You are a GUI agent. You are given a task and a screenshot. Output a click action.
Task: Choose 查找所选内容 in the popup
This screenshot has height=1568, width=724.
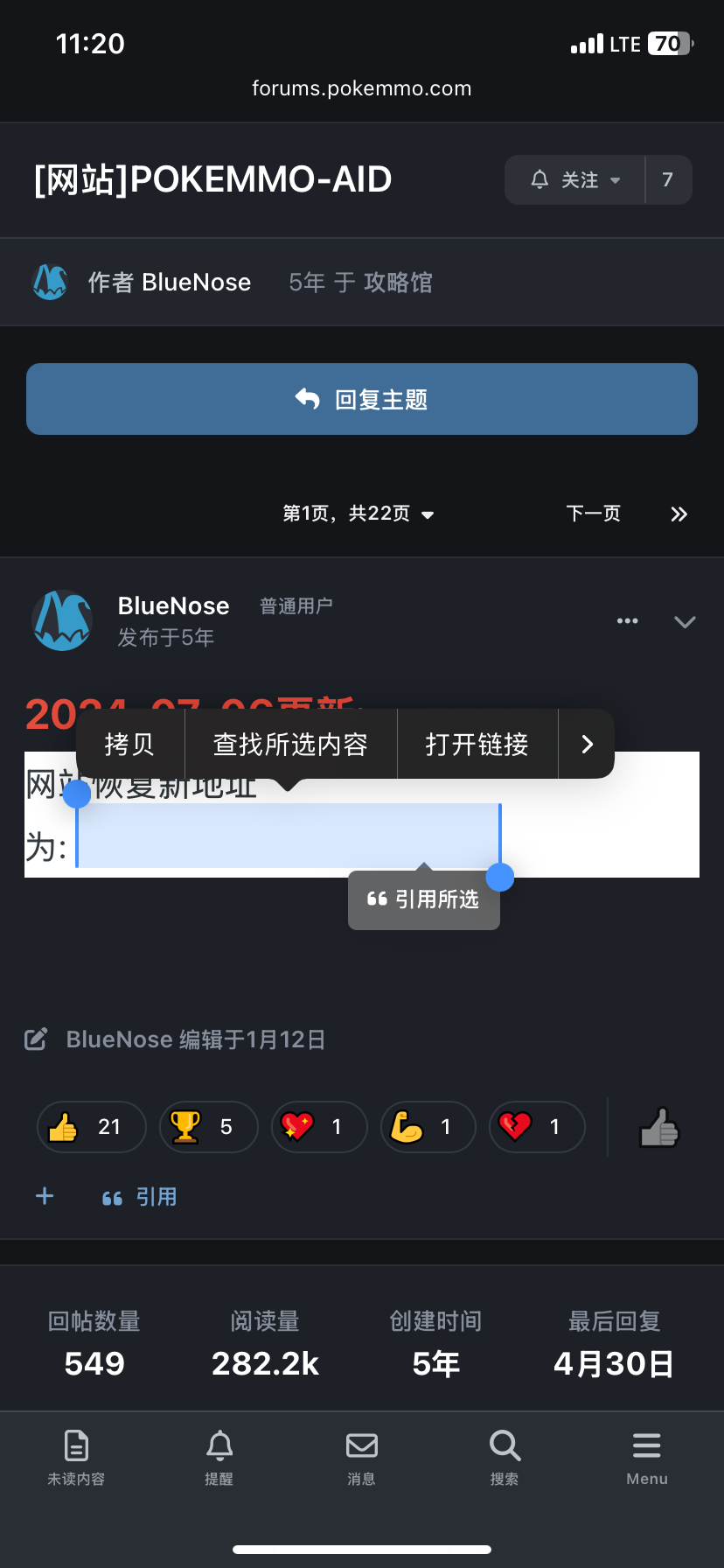pos(290,745)
